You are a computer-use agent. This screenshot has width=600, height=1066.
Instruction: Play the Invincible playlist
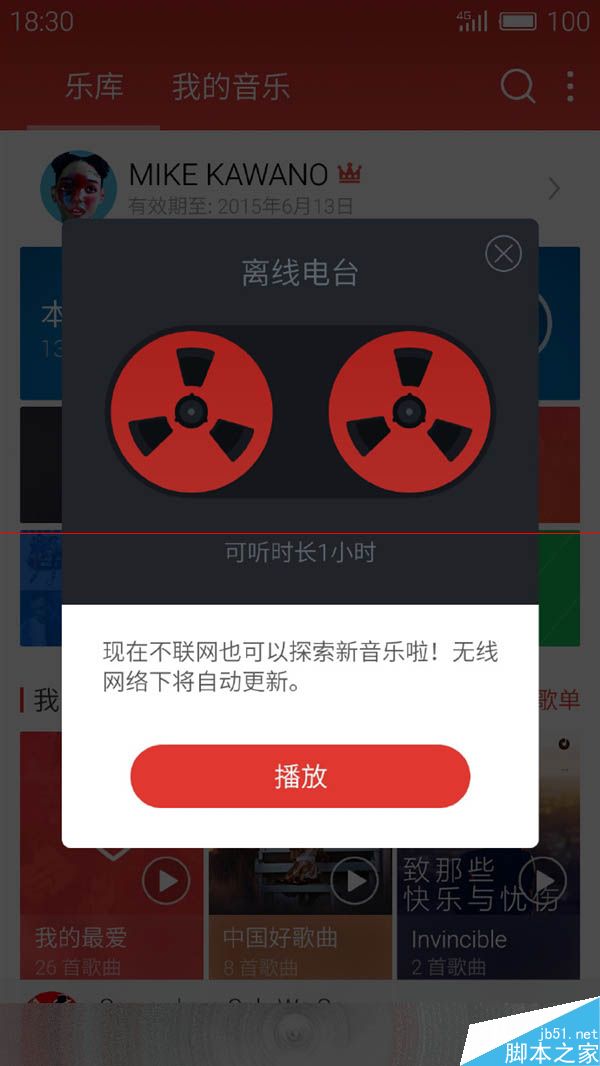[x=543, y=881]
